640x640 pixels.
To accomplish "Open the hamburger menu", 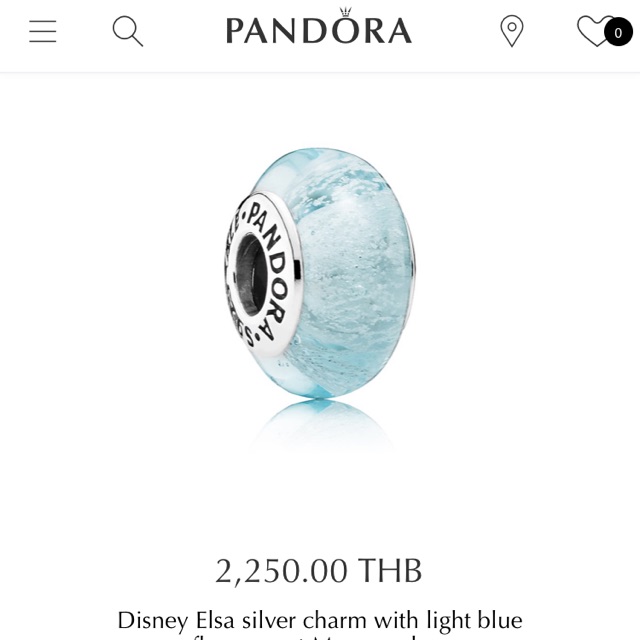I will point(43,31).
